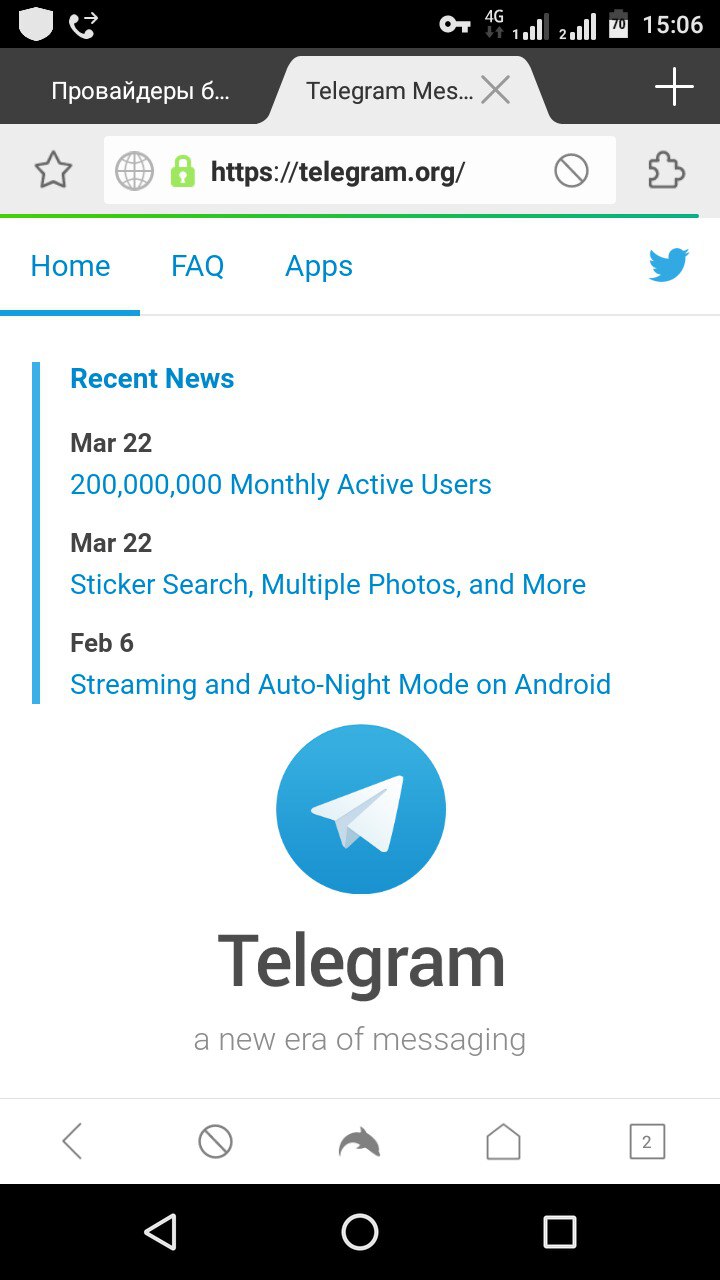Screen dimensions: 720x1280
Task: Open Streaming and Auto-Night Mode article
Action: tap(340, 685)
